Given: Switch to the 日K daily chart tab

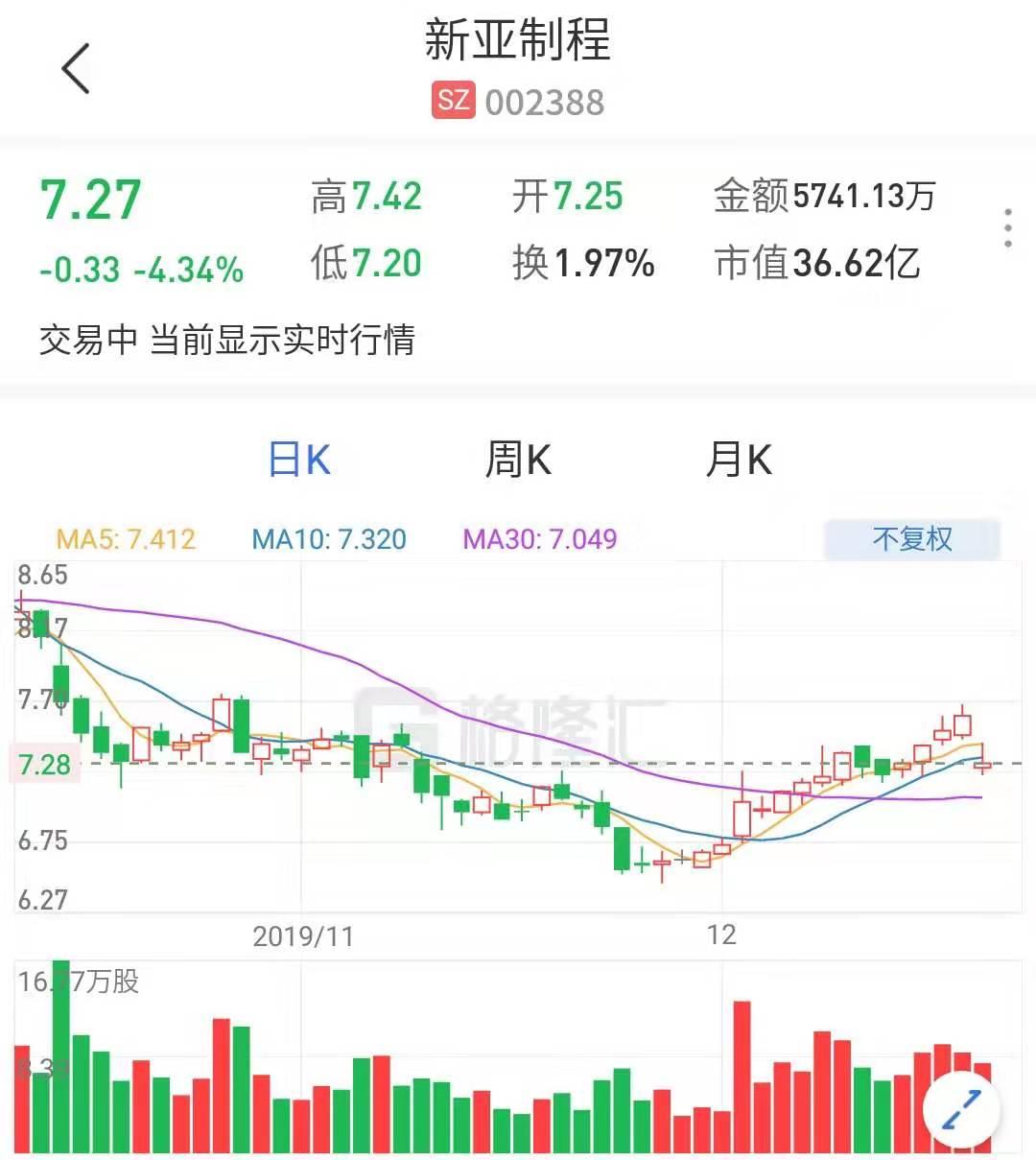Looking at the screenshot, I should [x=298, y=461].
